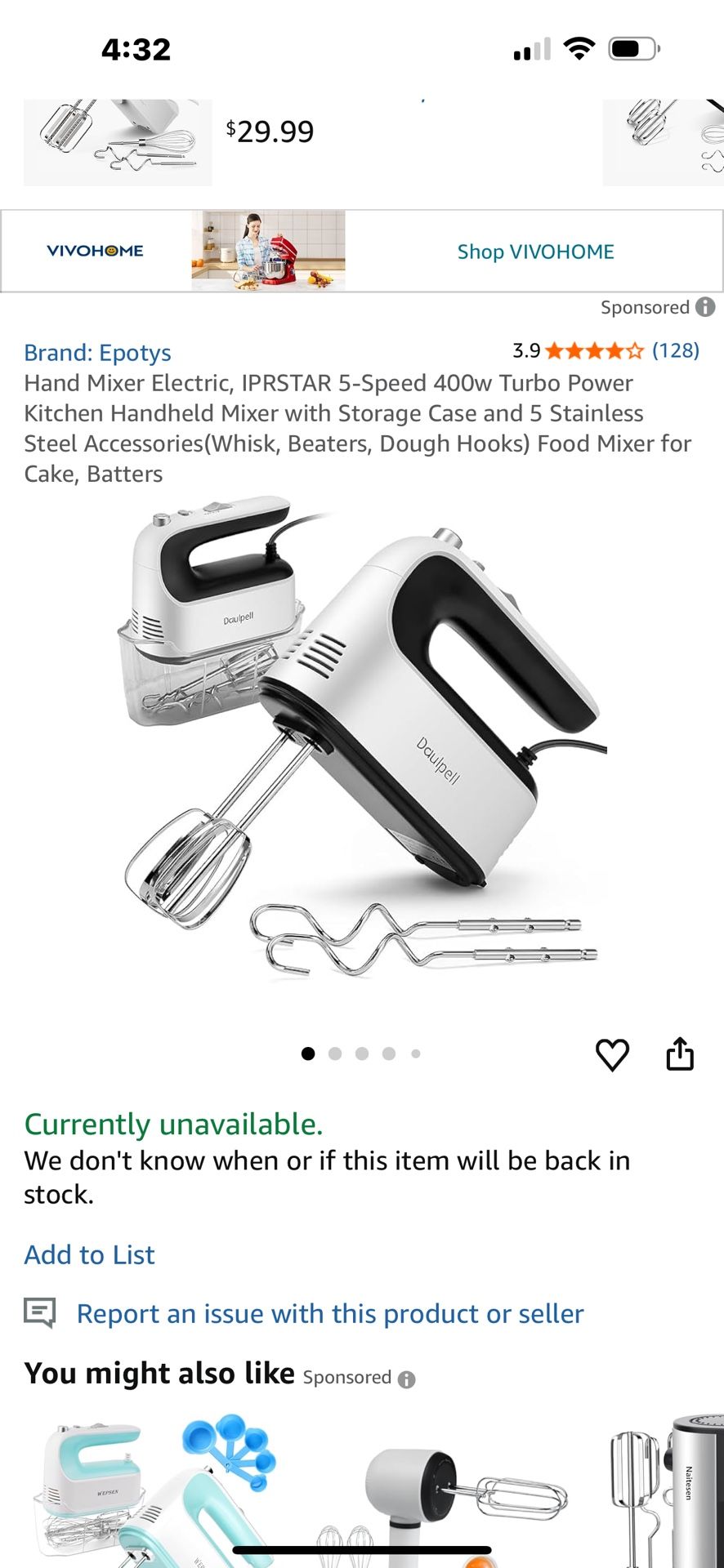Open the fourth carousel dot position
Viewport: 724px width, 1568px height.
389,1053
